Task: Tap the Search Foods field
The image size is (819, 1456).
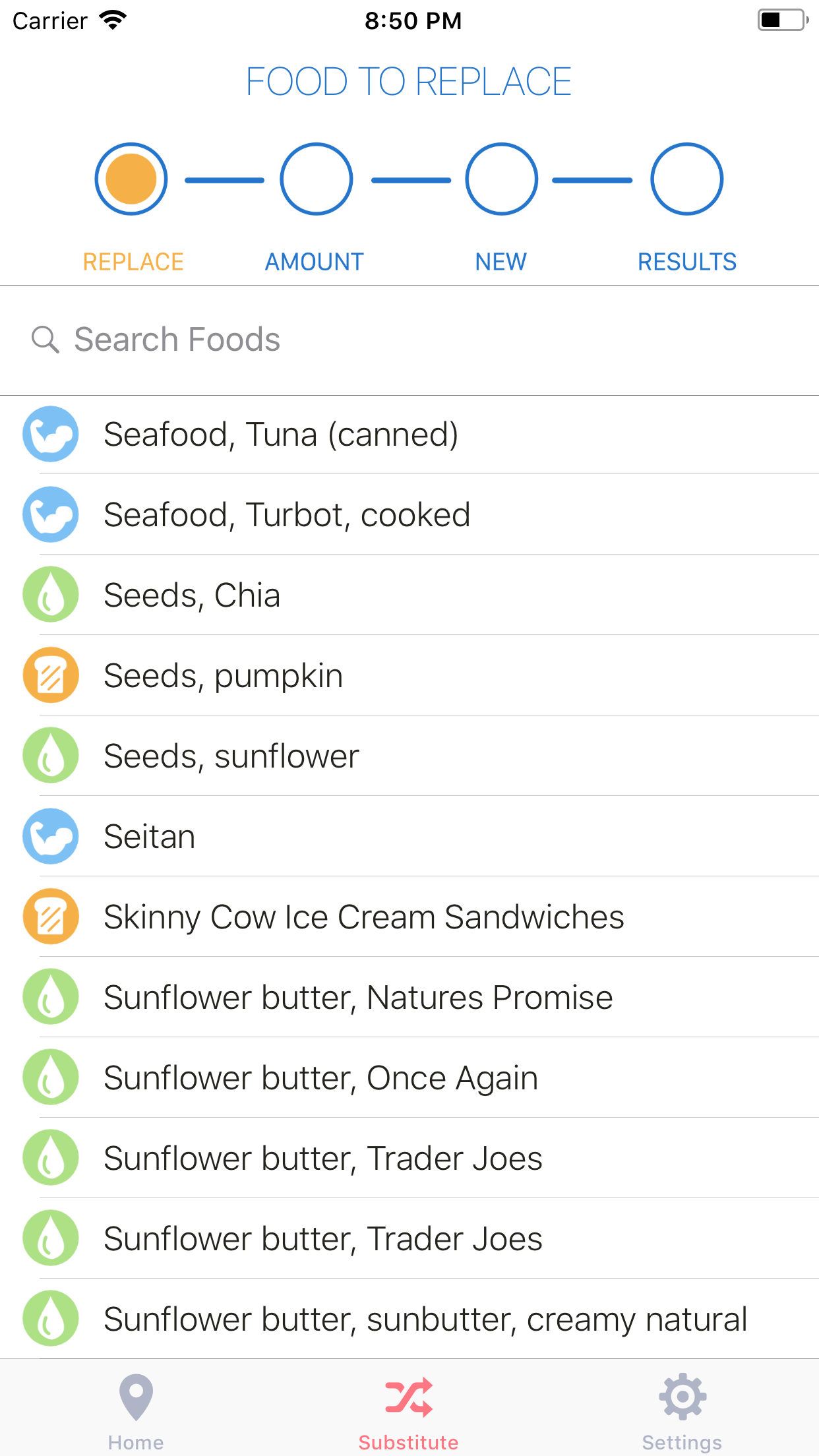Action: coord(409,340)
